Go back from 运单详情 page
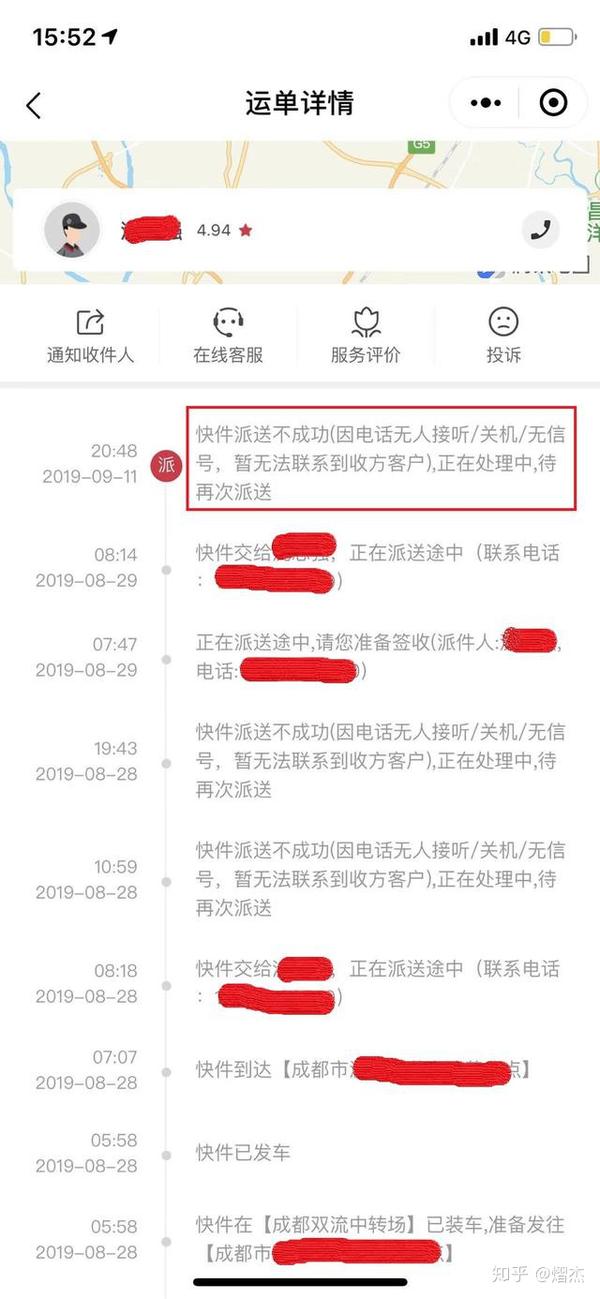 click(x=34, y=104)
